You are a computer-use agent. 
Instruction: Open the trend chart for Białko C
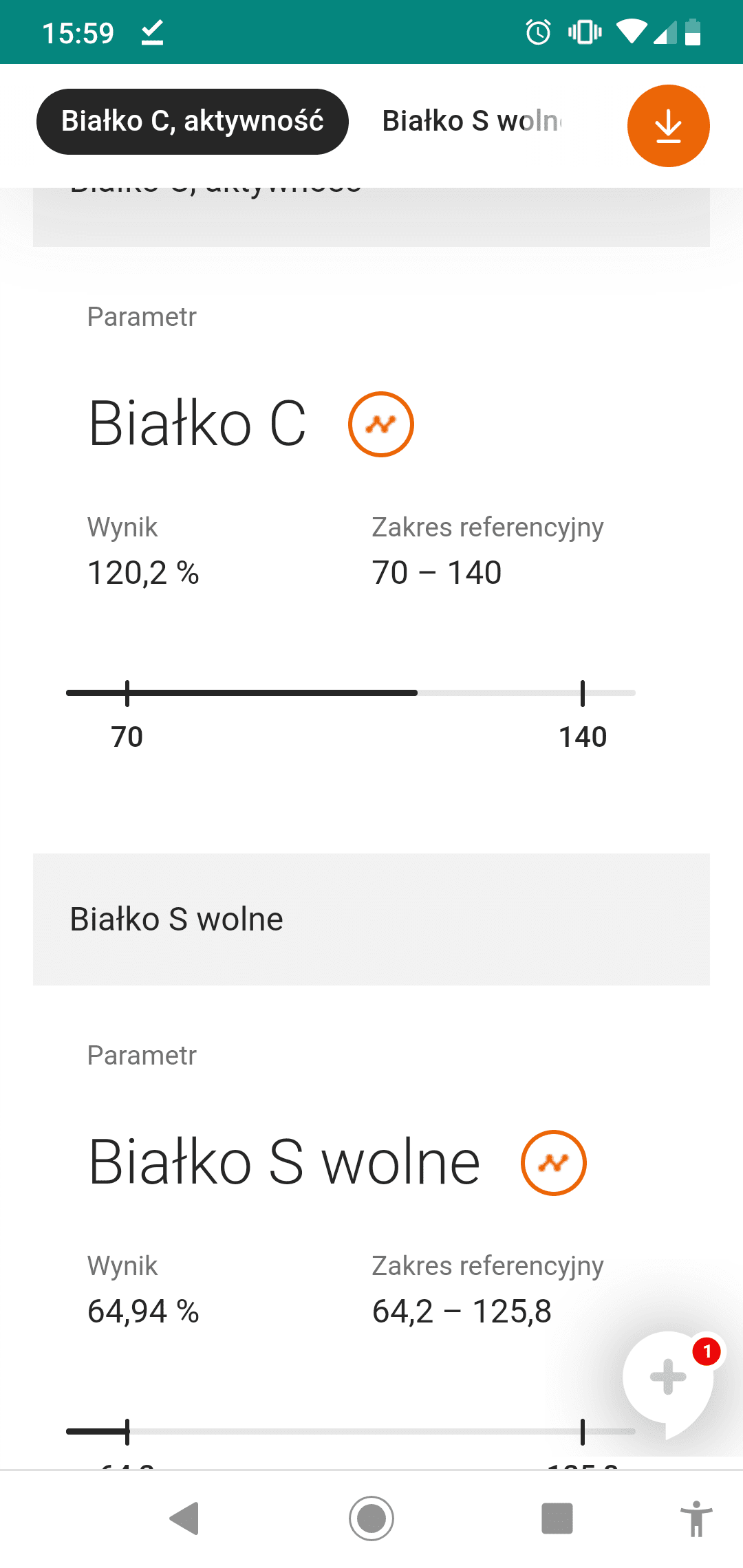380,424
